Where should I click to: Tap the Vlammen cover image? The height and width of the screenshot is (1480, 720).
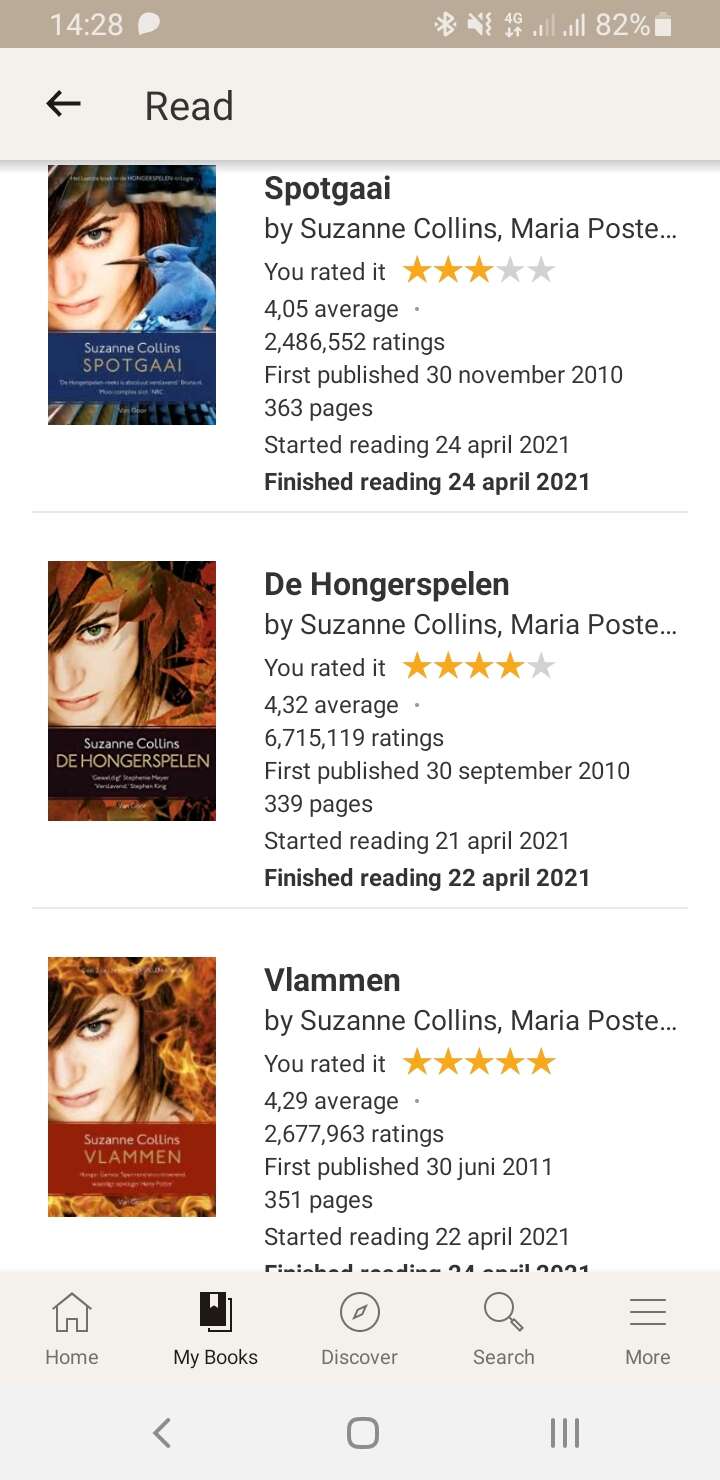pyautogui.click(x=132, y=1087)
